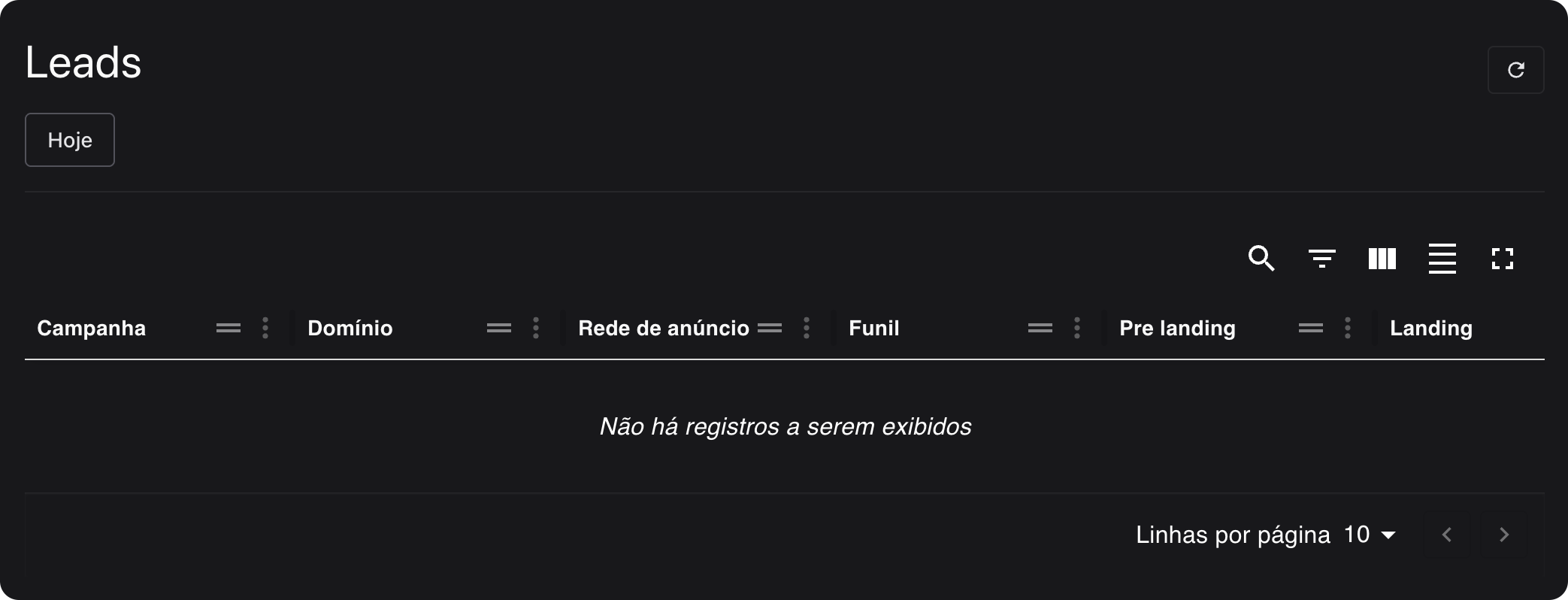Show the table filters

pos(1321,259)
